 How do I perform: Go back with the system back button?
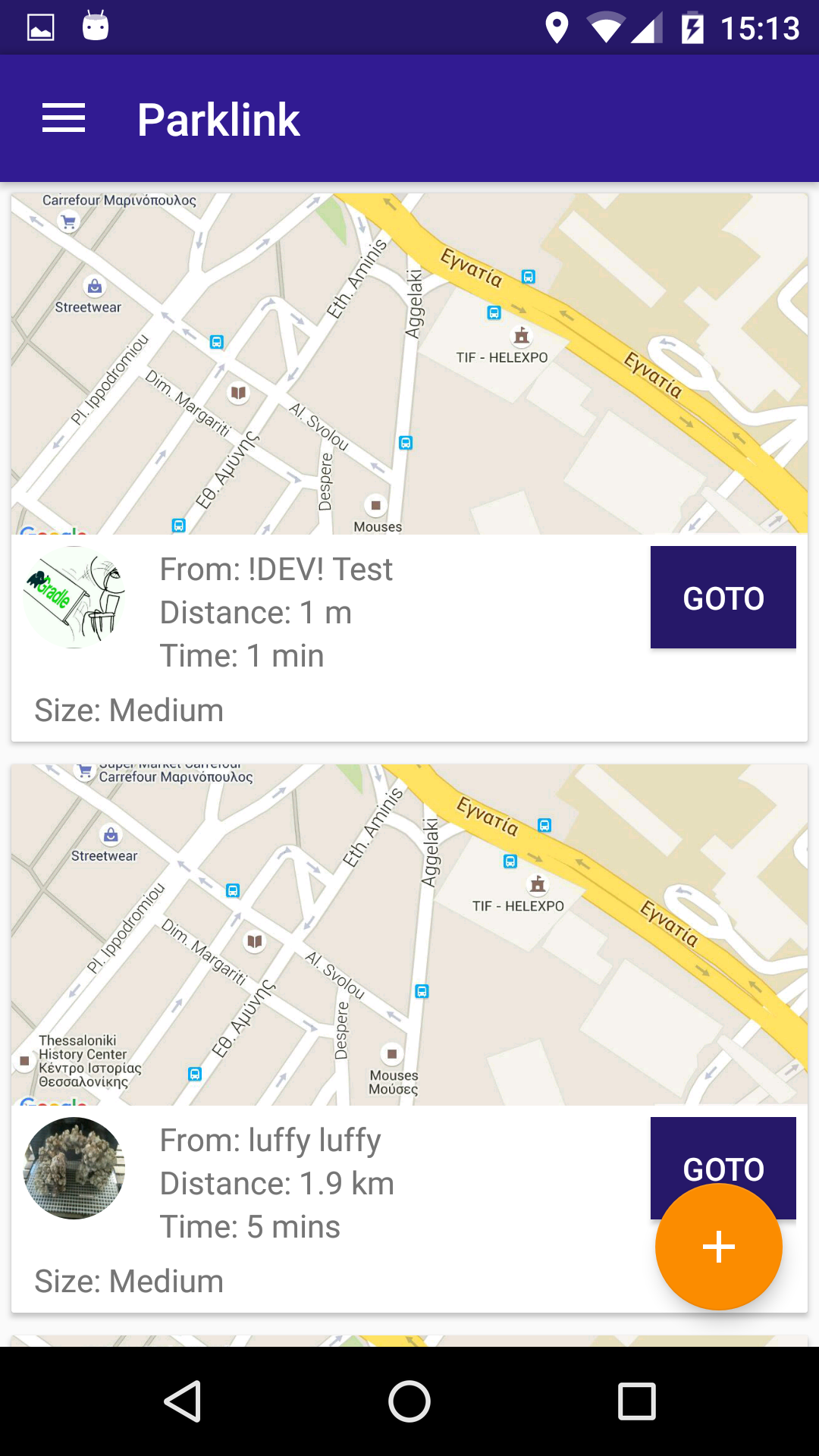(x=183, y=1401)
